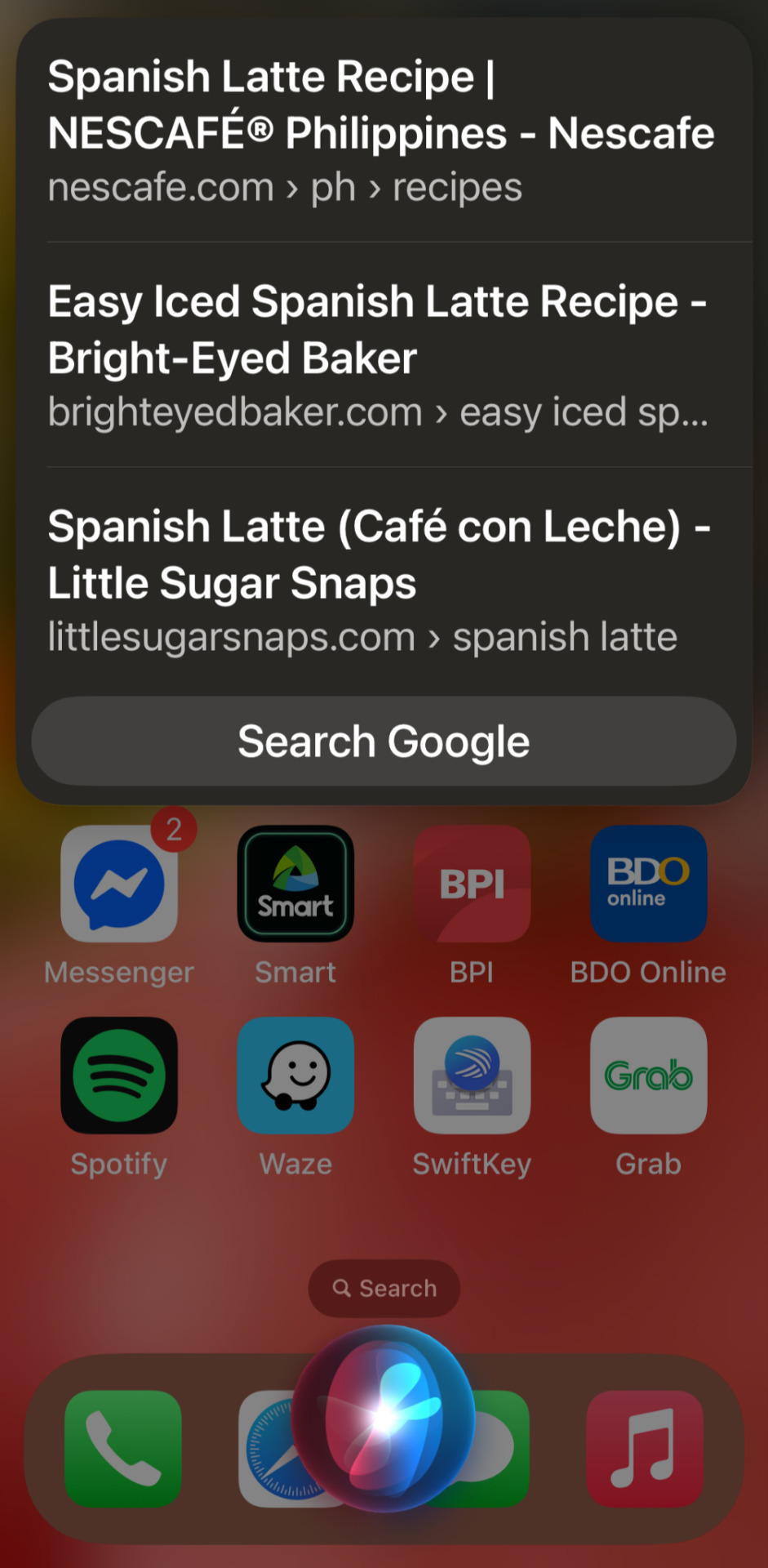Open the Nescafé Spanish Latte Recipe result
Viewport: 768px width, 1568px height.
(381, 131)
